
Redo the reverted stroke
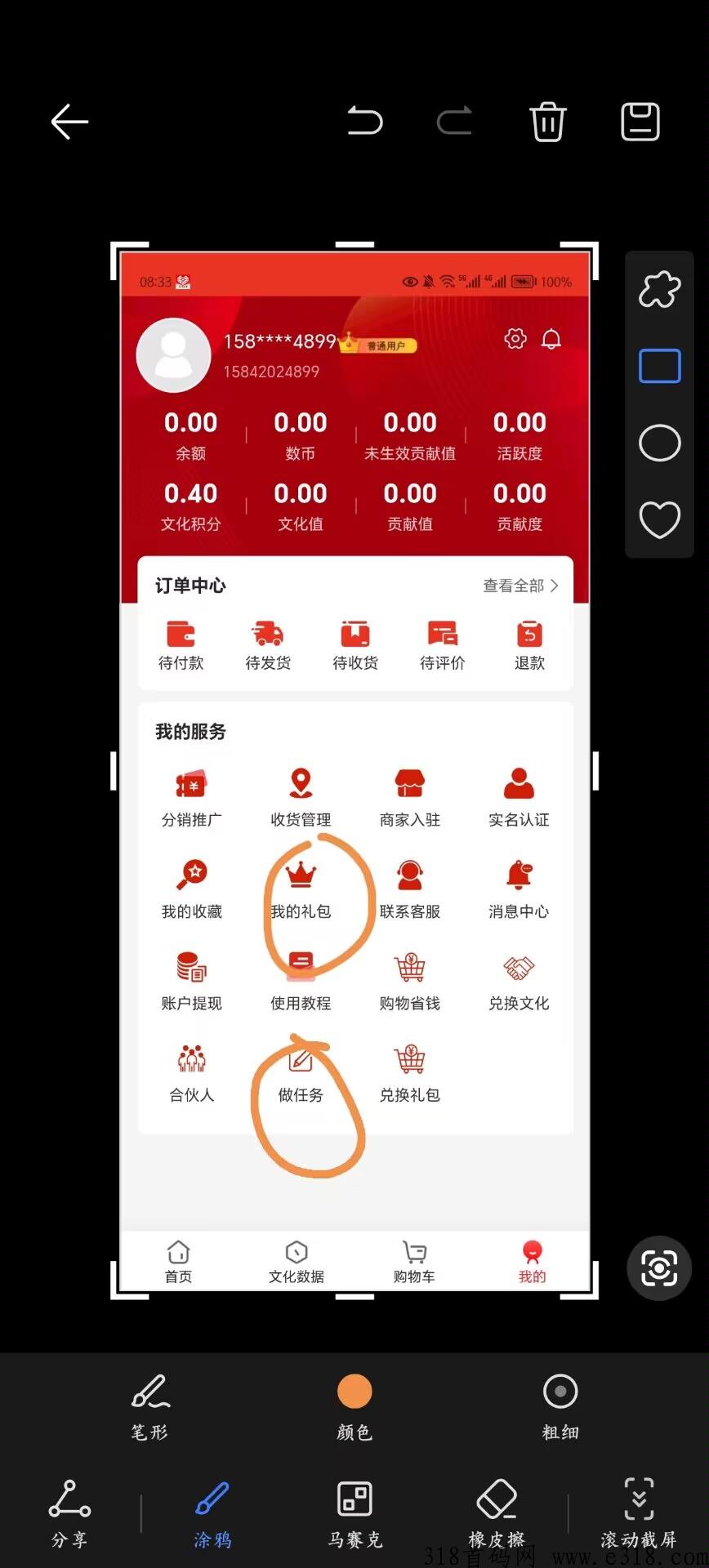click(x=455, y=122)
